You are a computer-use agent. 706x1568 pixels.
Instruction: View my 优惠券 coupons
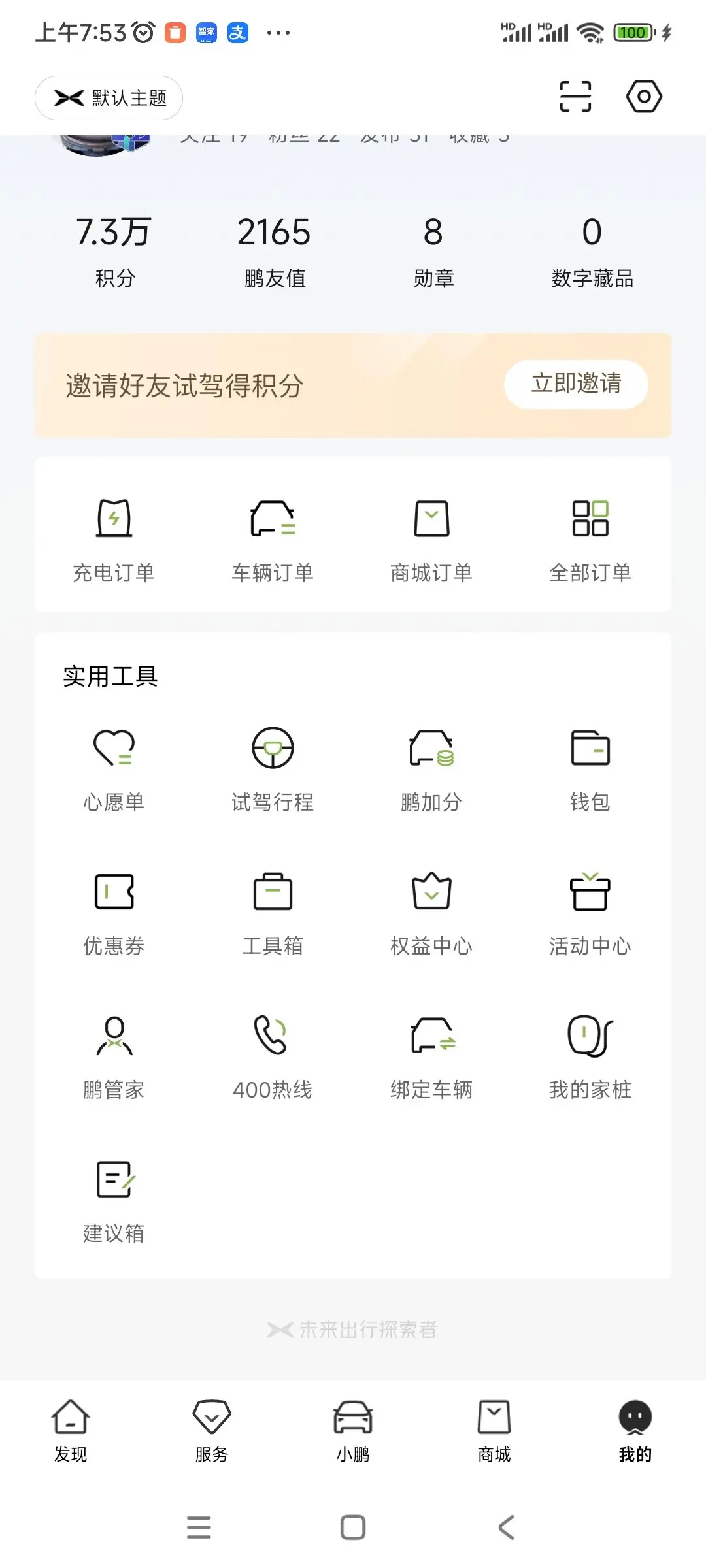(114, 911)
